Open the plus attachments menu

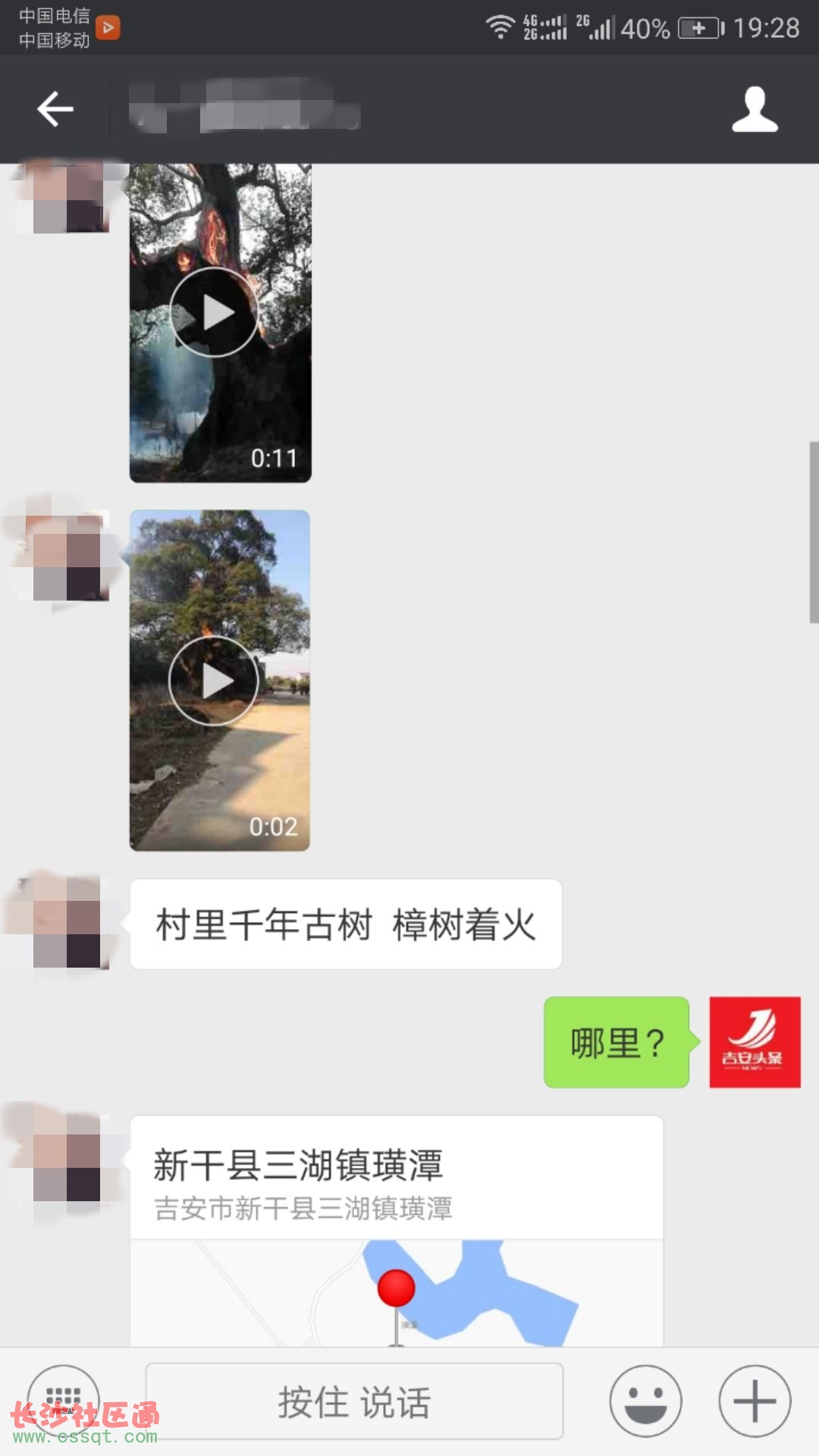tap(755, 1401)
